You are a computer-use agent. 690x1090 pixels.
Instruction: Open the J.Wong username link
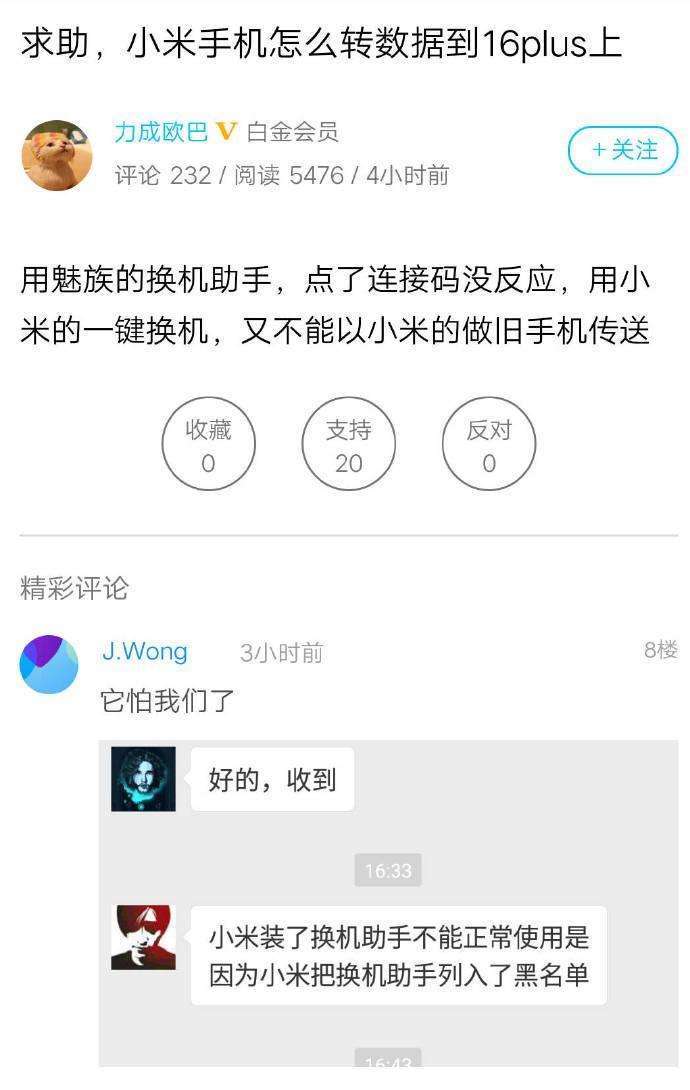(x=145, y=652)
